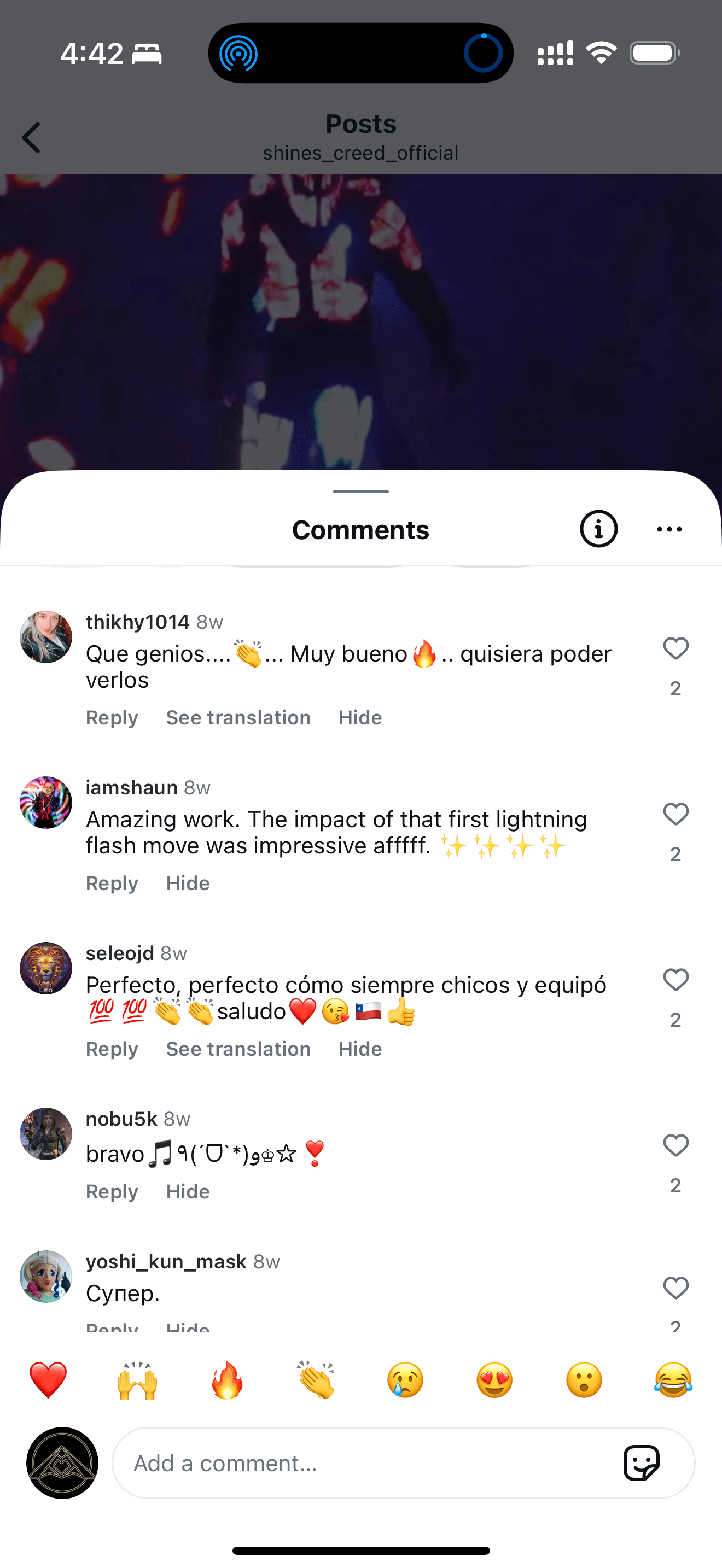Reply to thikhy1014's comment
Image resolution: width=722 pixels, height=1568 pixels.
[112, 718]
